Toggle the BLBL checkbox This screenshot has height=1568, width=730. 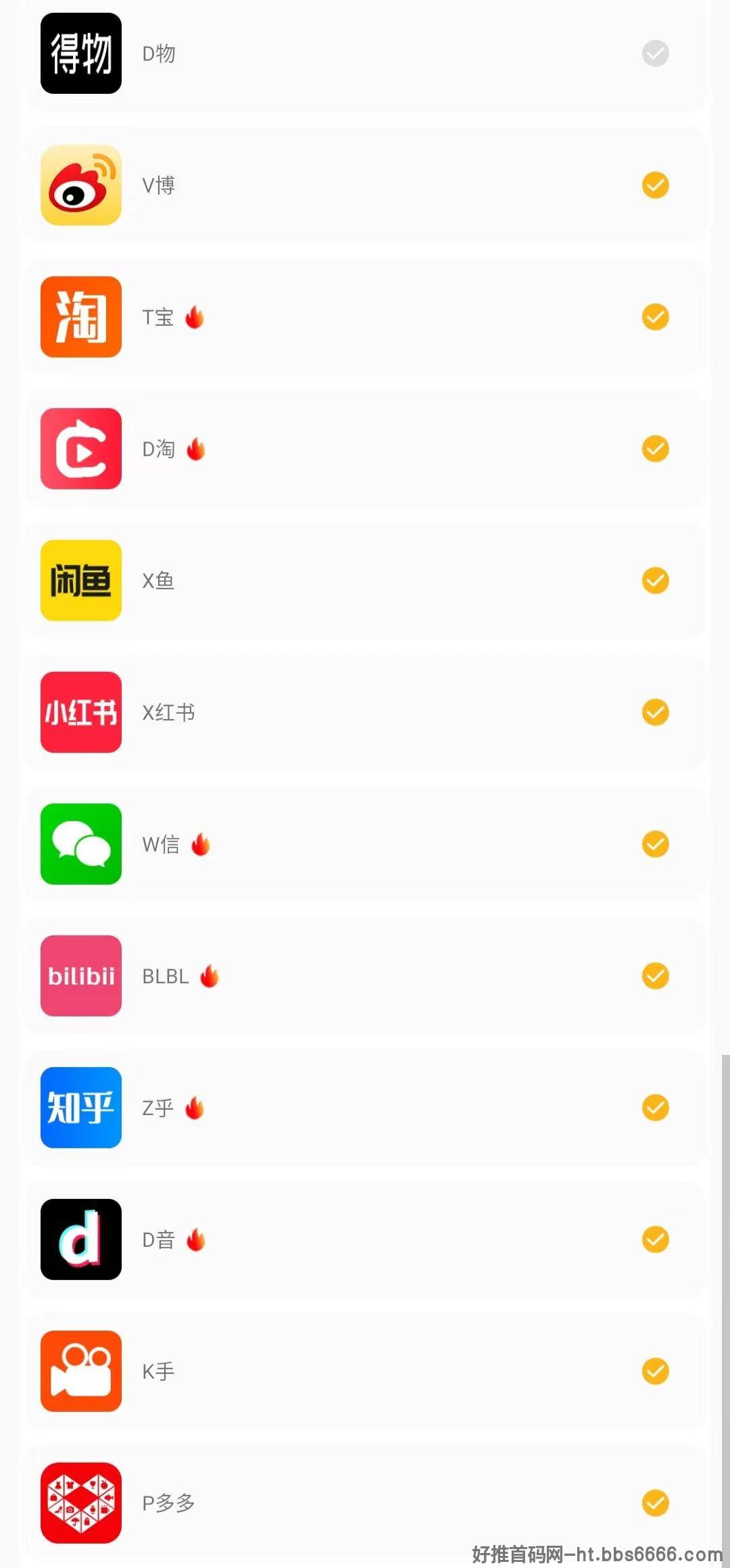click(x=655, y=976)
